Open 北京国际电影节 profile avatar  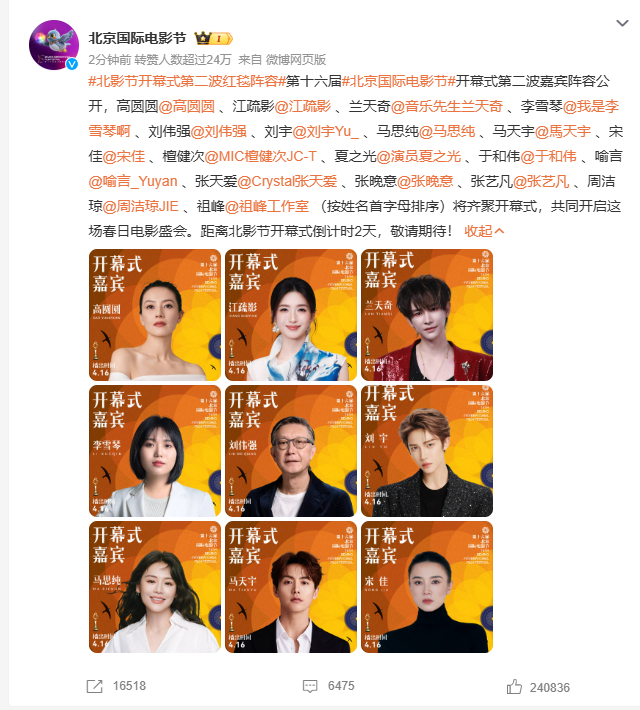click(x=54, y=45)
